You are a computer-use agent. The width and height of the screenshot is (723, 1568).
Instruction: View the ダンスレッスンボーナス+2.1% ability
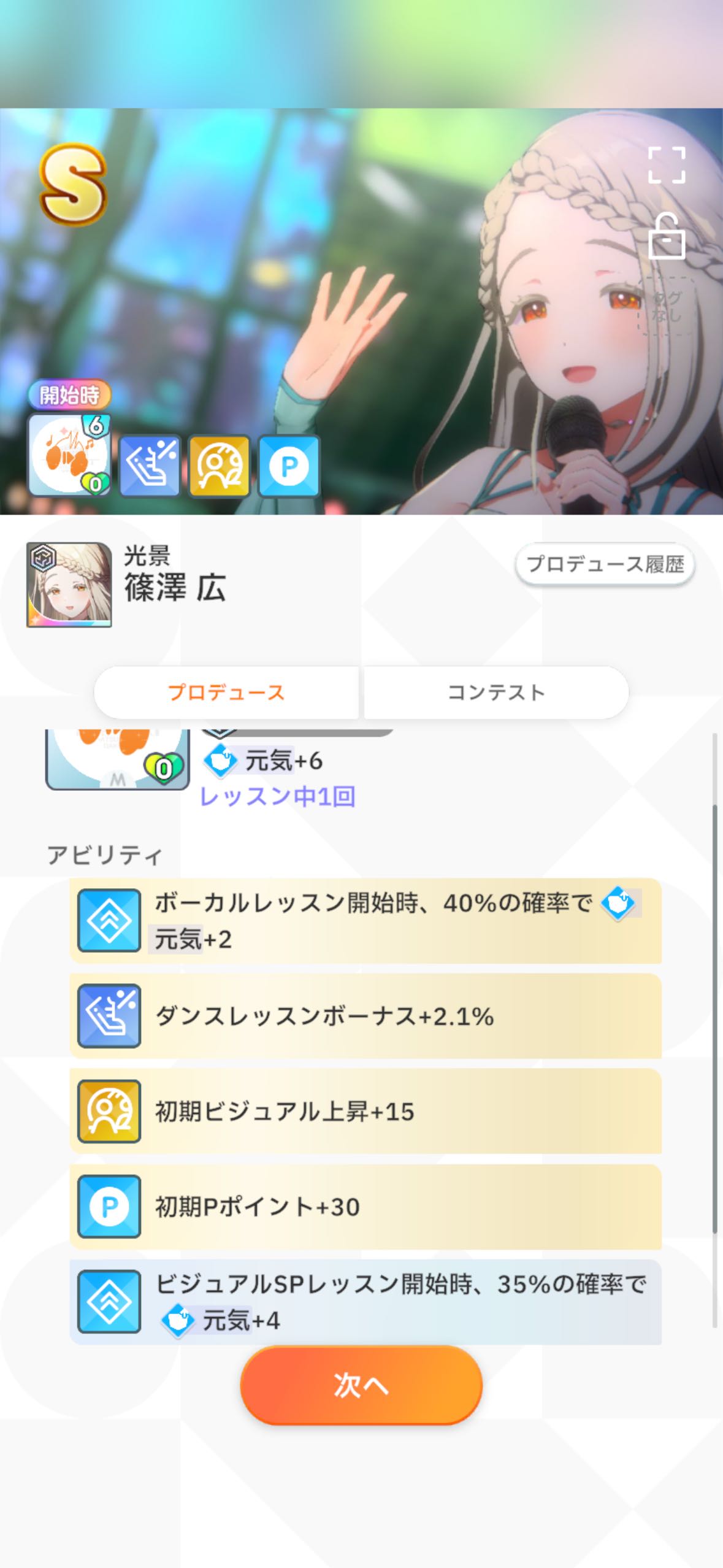click(365, 1016)
